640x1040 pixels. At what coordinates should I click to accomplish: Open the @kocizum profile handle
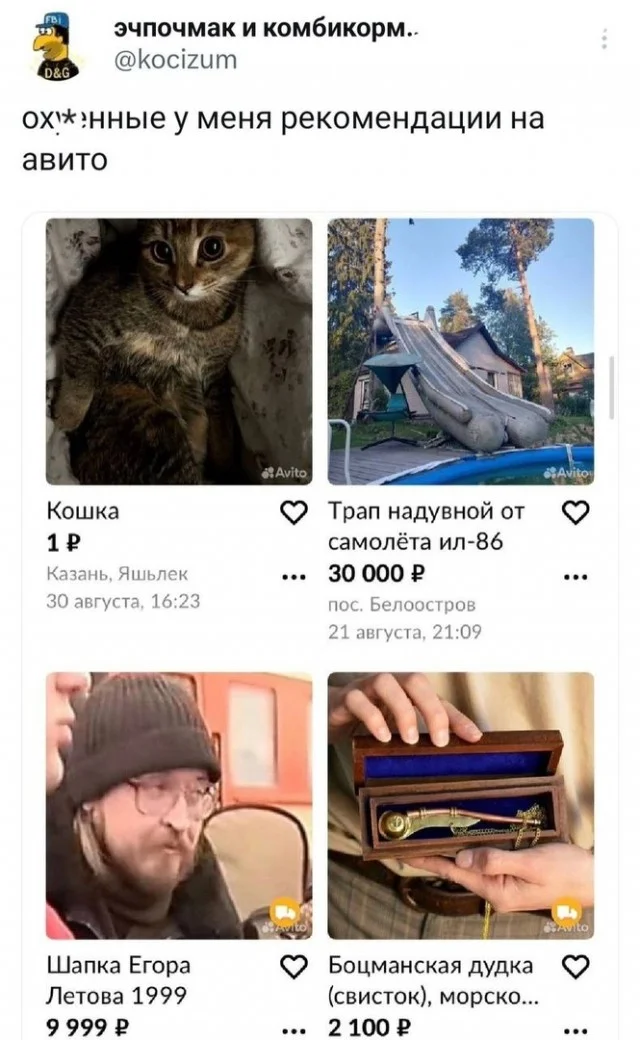tap(175, 60)
